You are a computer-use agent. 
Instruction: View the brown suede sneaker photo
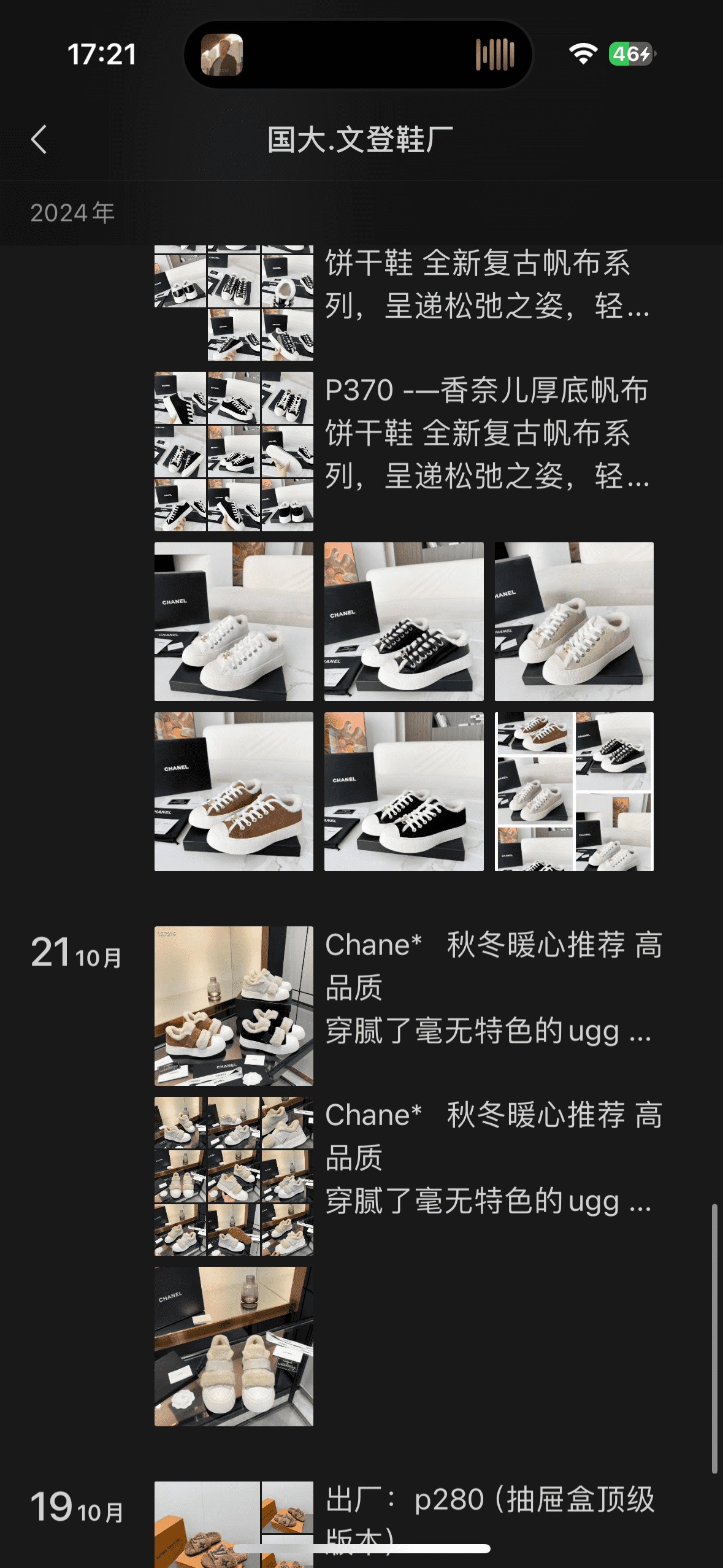pos(234,791)
